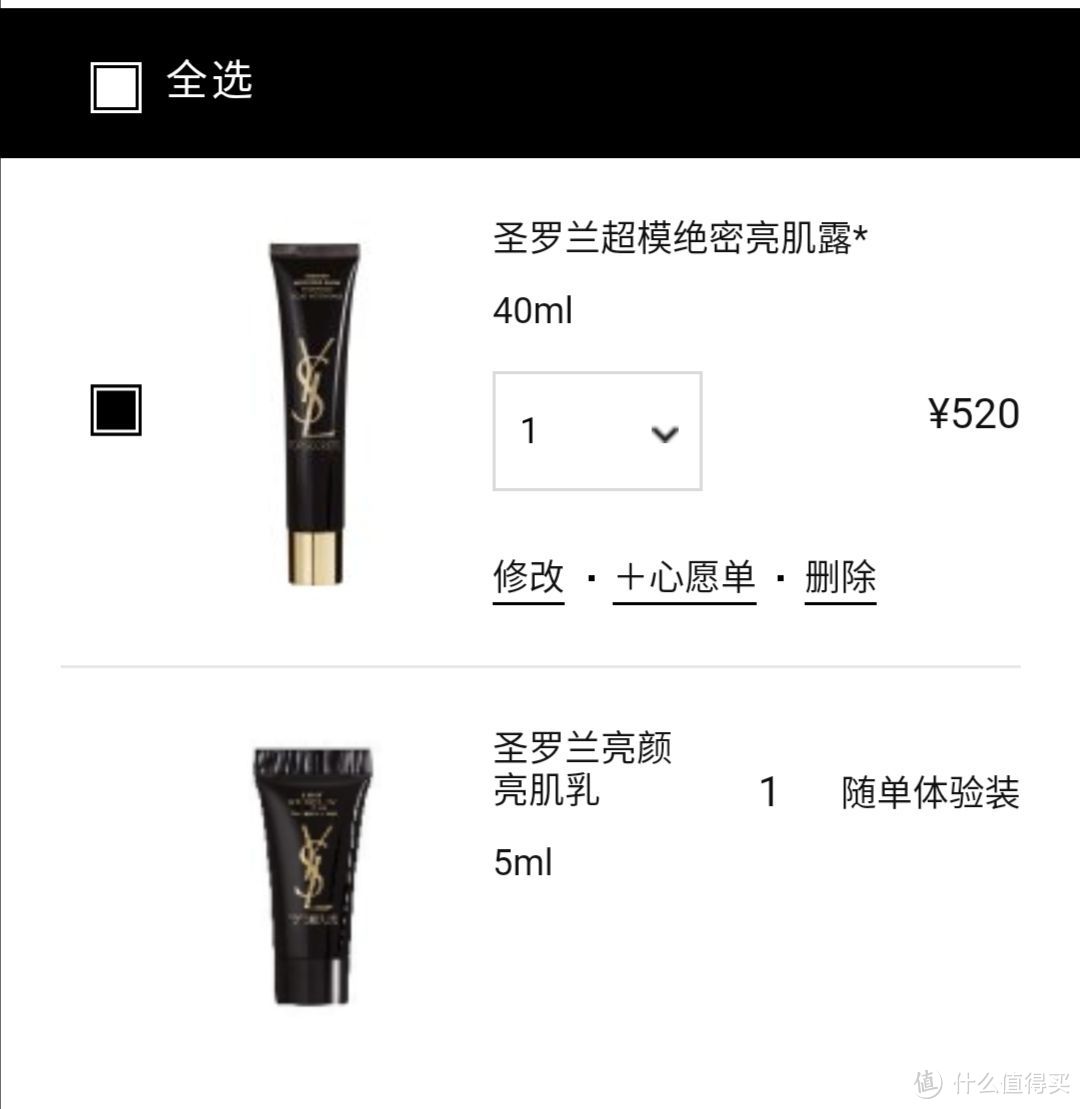1080x1109 pixels.
Task: Select the number 1 inside the quantity box
Action: (x=527, y=430)
